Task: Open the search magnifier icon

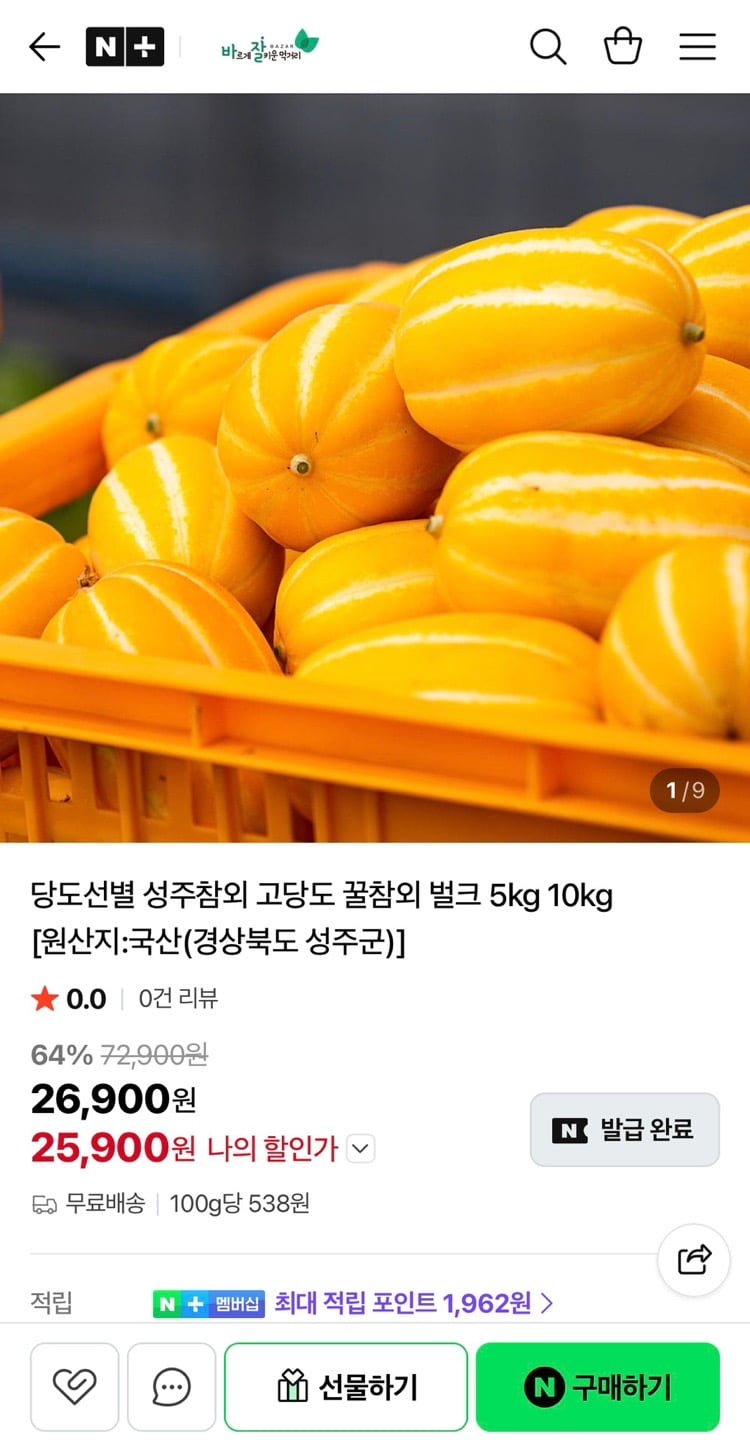Action: (547, 47)
